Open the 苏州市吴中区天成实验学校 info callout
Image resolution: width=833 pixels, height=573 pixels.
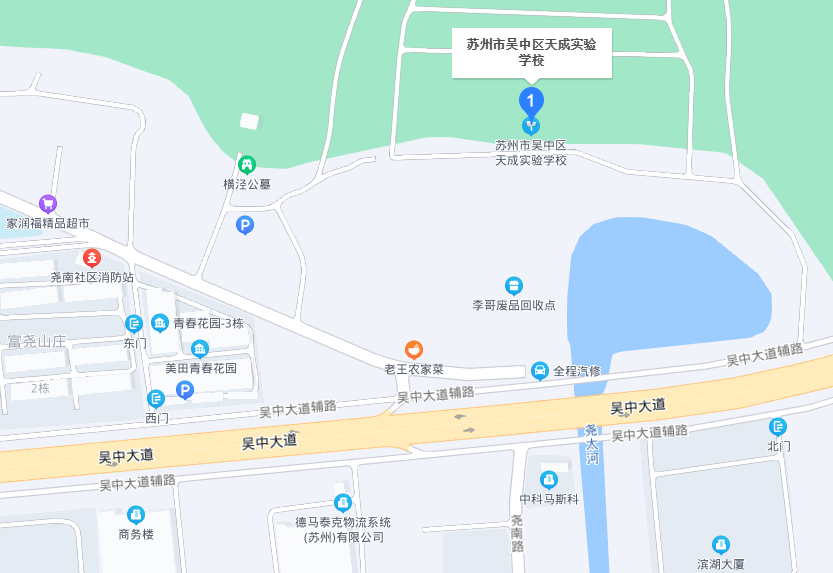(x=531, y=52)
